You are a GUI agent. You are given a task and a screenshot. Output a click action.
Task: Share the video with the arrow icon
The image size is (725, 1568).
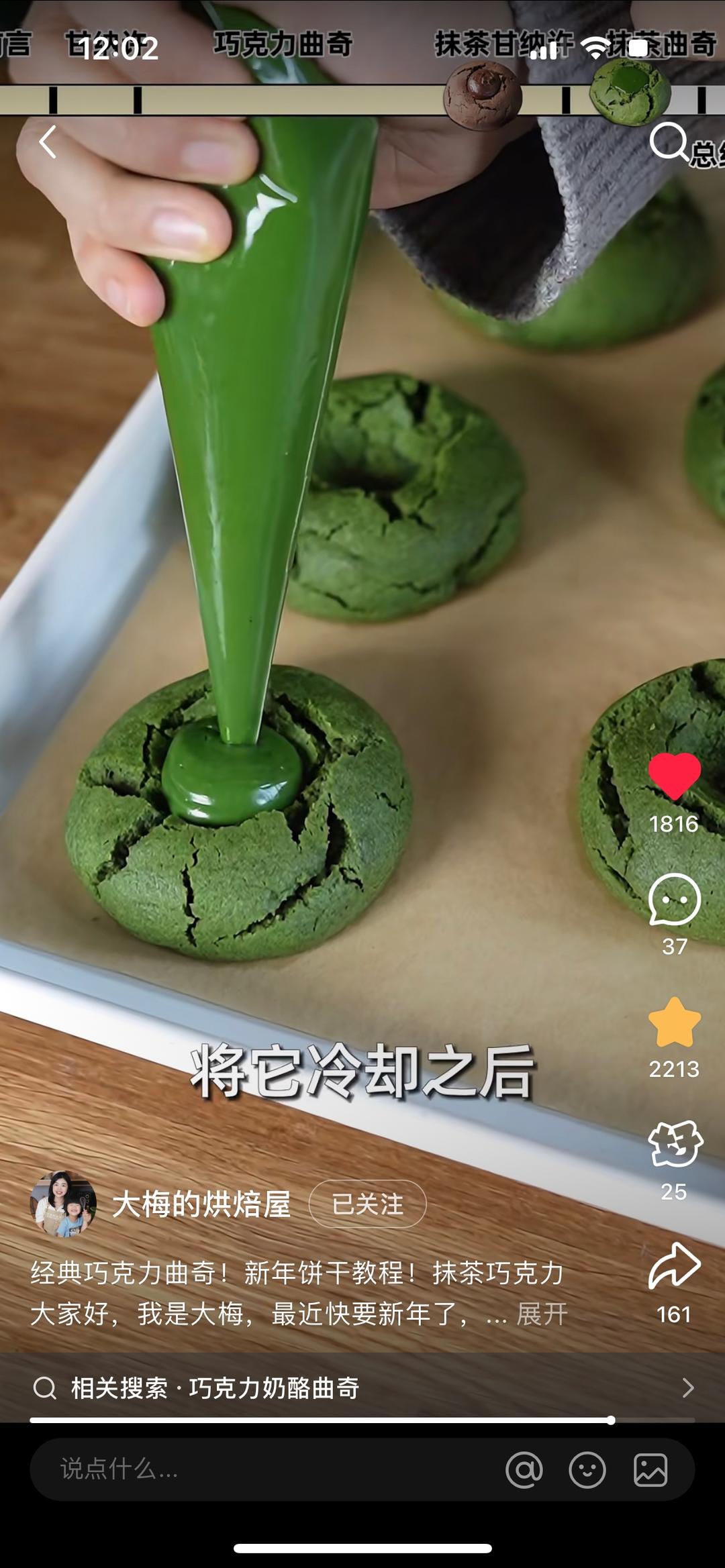point(674,1265)
